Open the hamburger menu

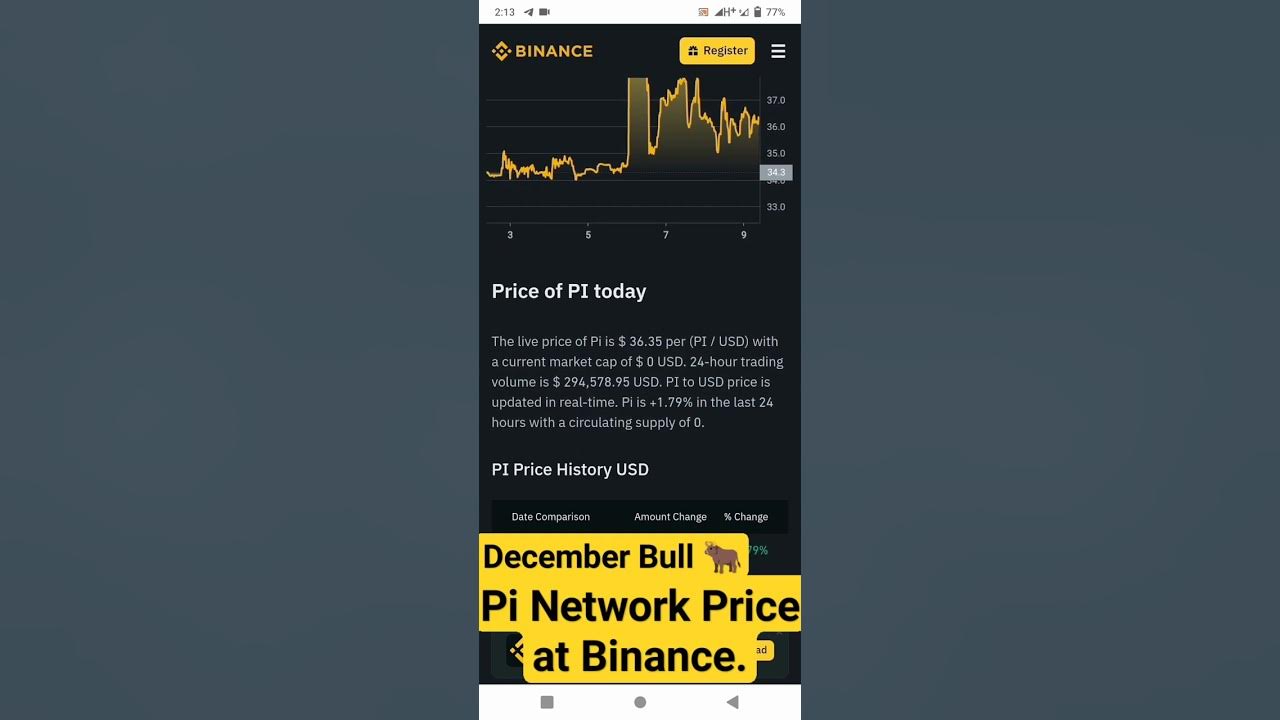point(778,51)
